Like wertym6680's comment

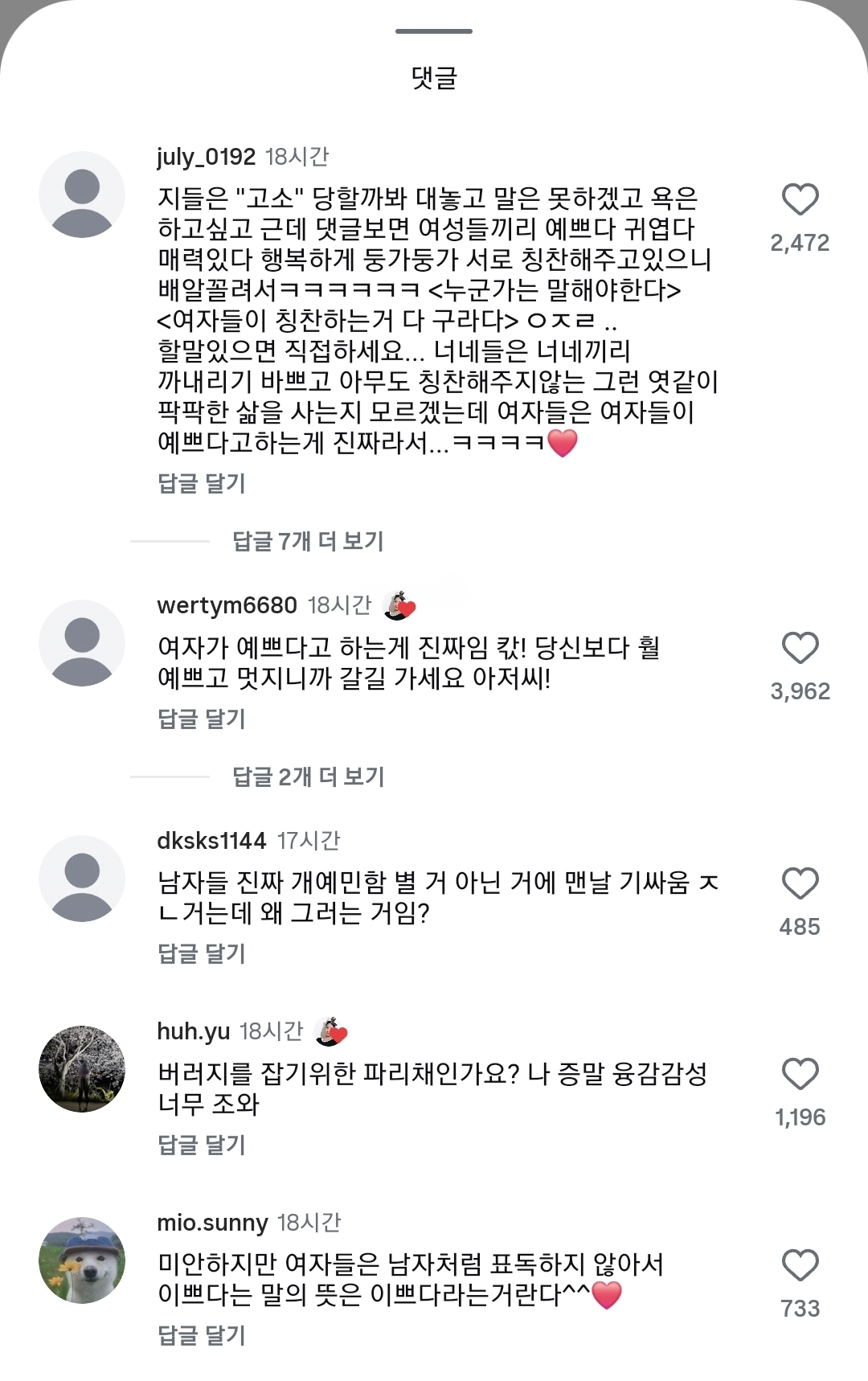point(800,649)
